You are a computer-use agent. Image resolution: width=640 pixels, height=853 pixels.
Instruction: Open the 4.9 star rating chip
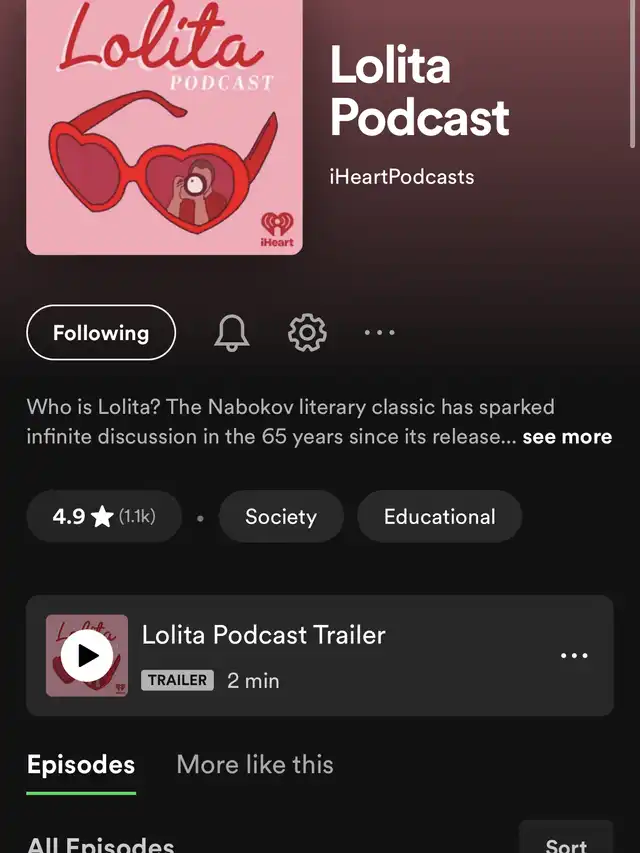pos(104,517)
